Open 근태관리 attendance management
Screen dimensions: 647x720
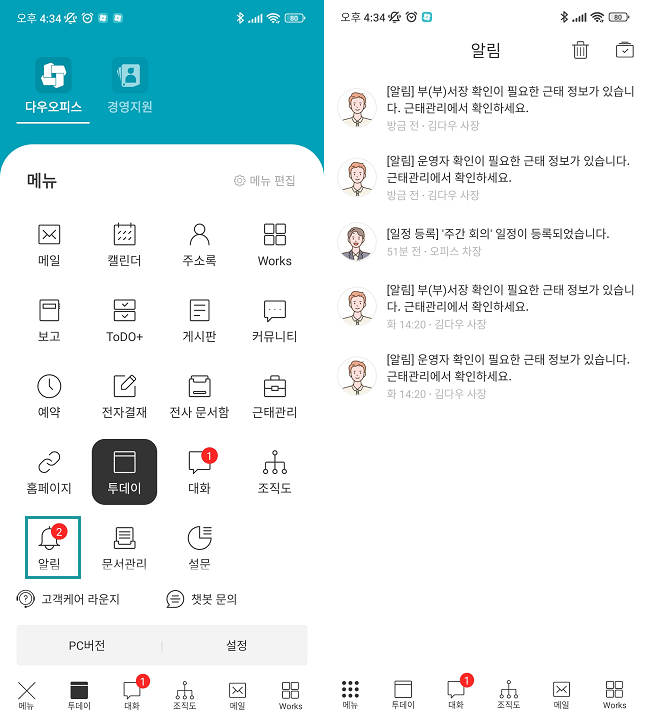point(274,396)
